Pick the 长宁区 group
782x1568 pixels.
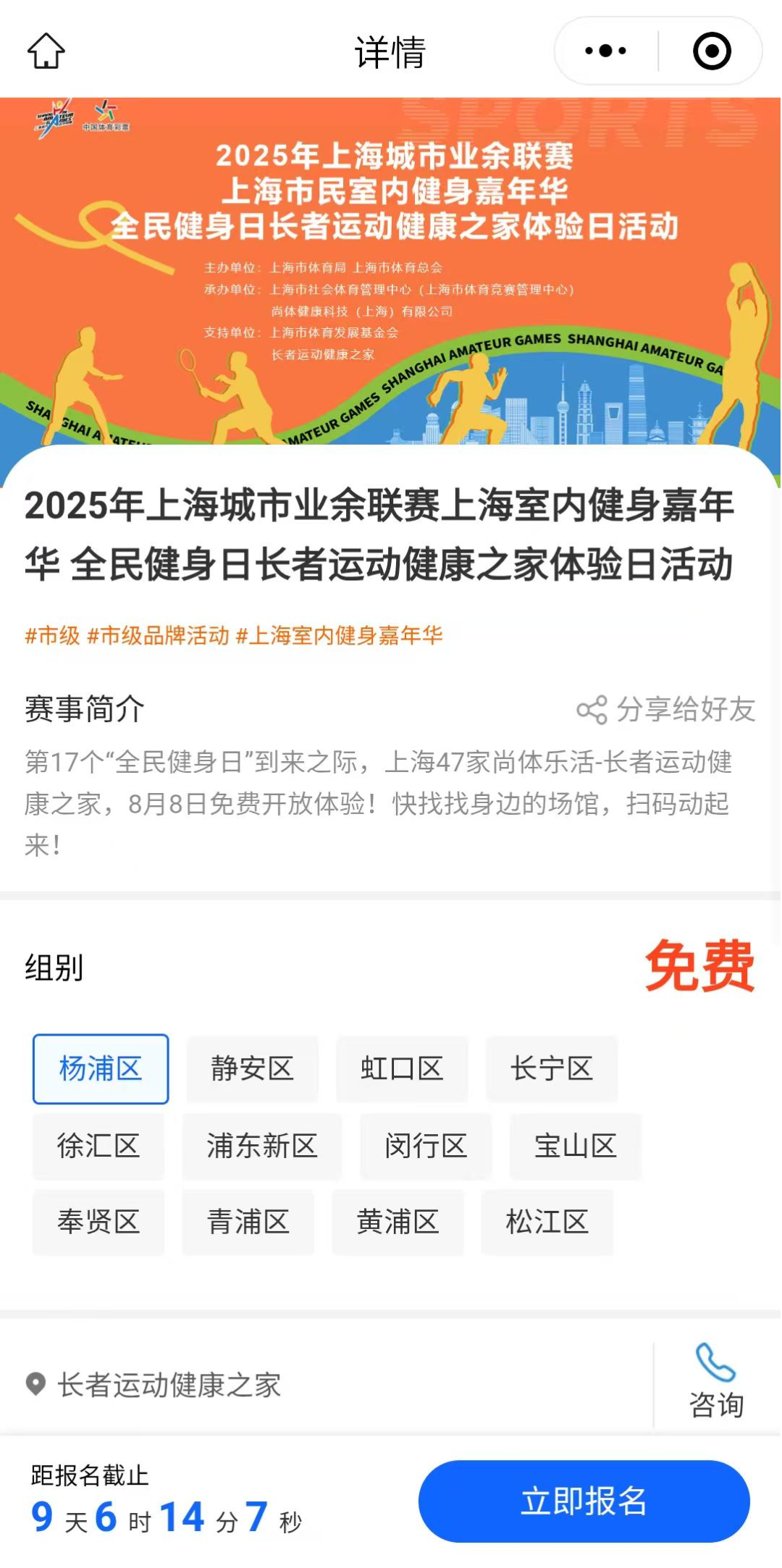pos(552,1068)
